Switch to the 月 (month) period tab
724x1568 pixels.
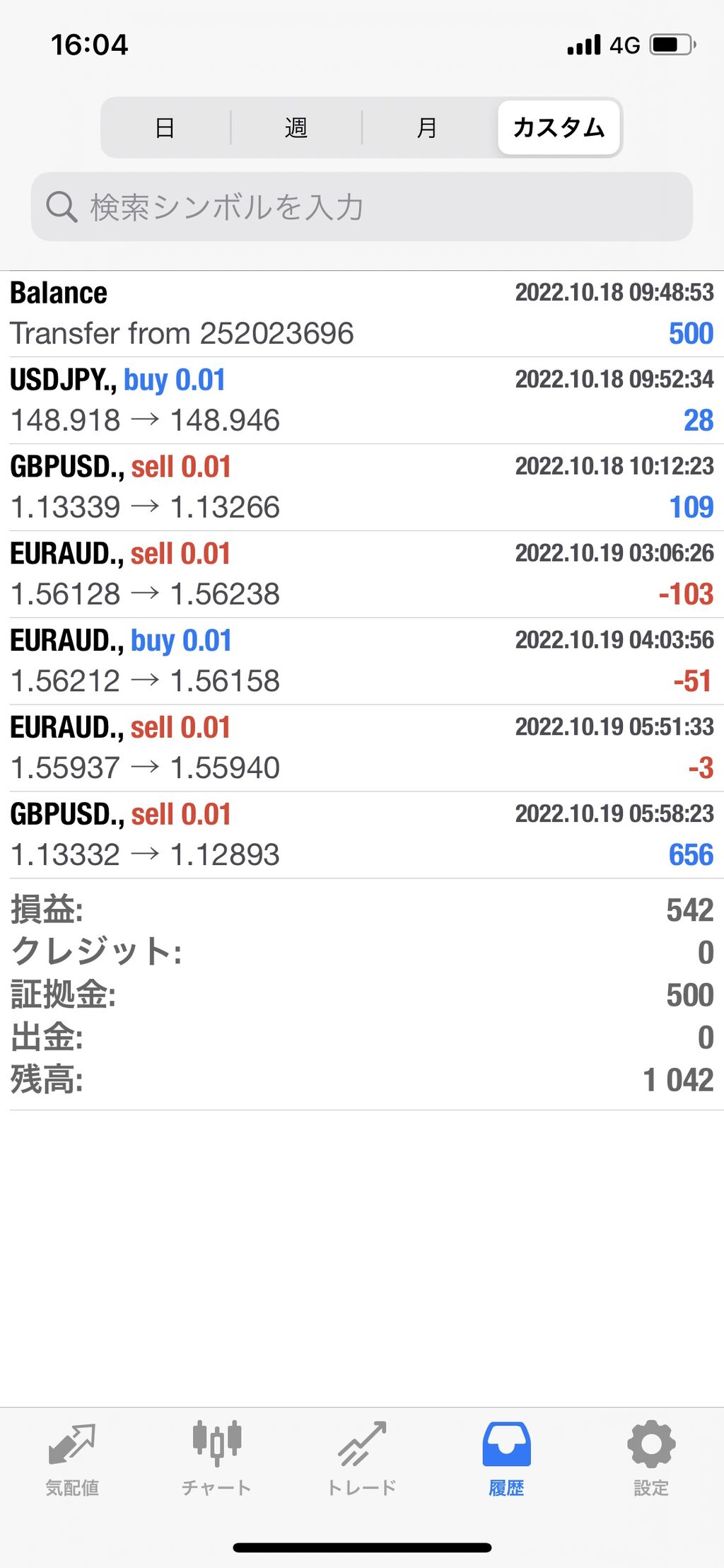(x=427, y=128)
